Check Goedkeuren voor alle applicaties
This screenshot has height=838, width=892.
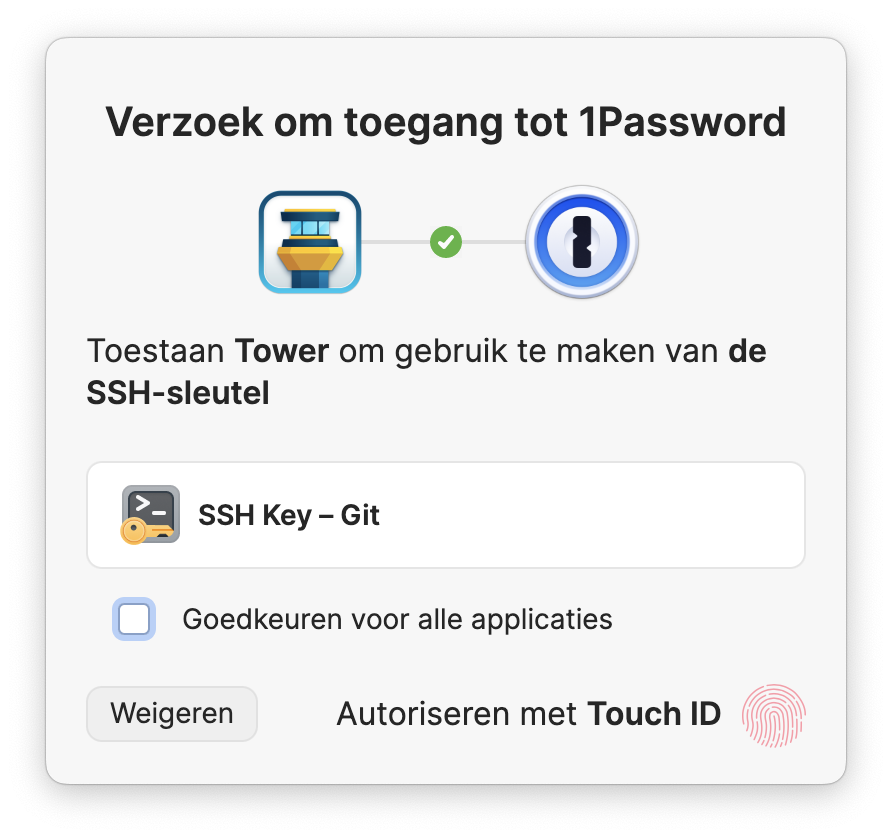pyautogui.click(x=134, y=619)
